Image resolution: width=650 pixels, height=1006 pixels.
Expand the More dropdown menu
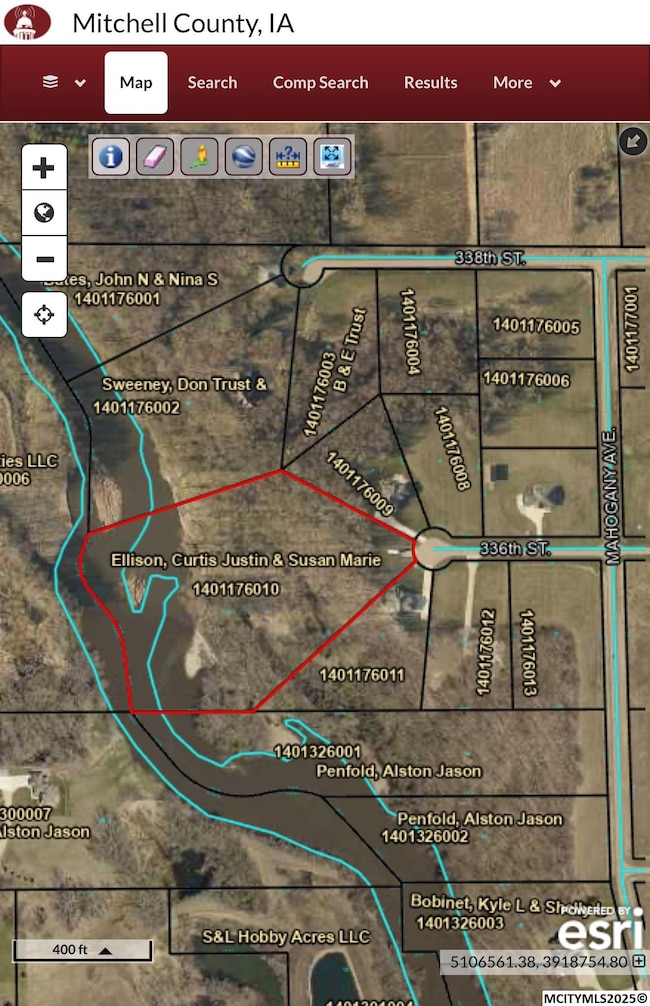tap(526, 83)
